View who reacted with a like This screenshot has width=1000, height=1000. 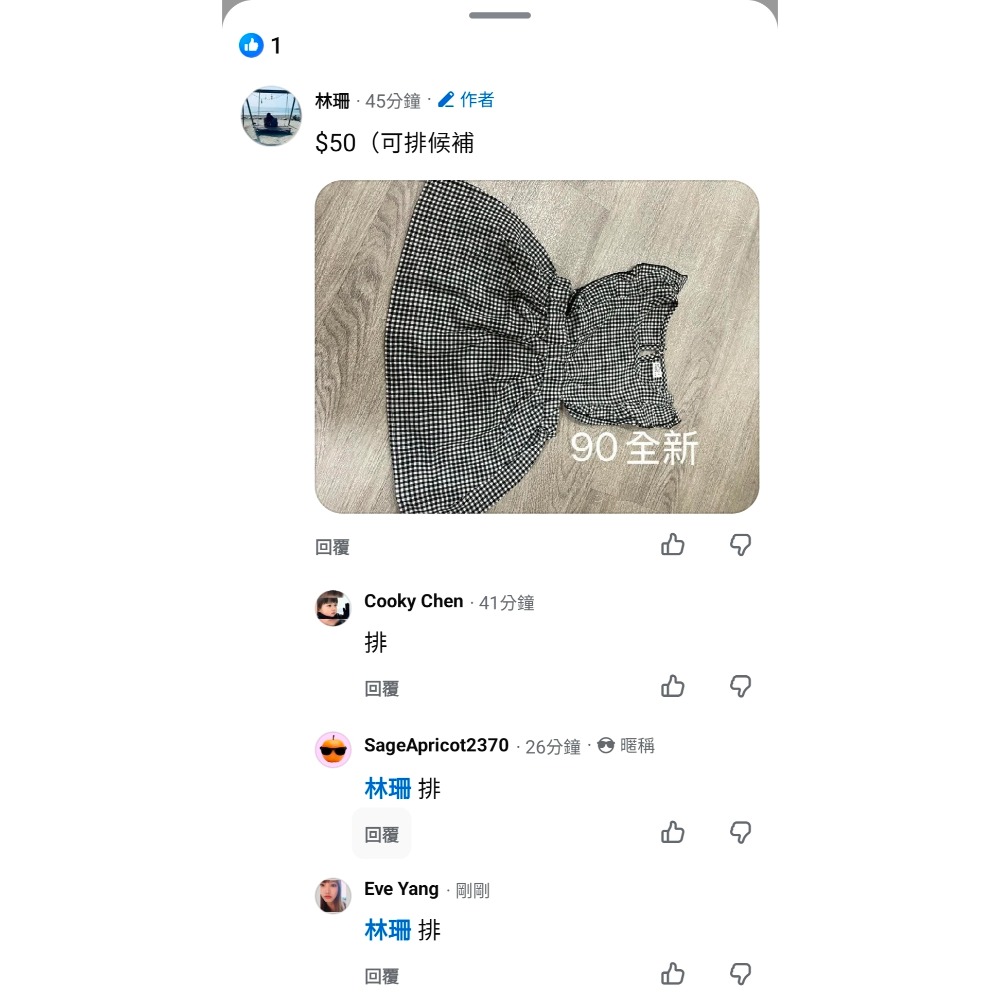pos(260,45)
